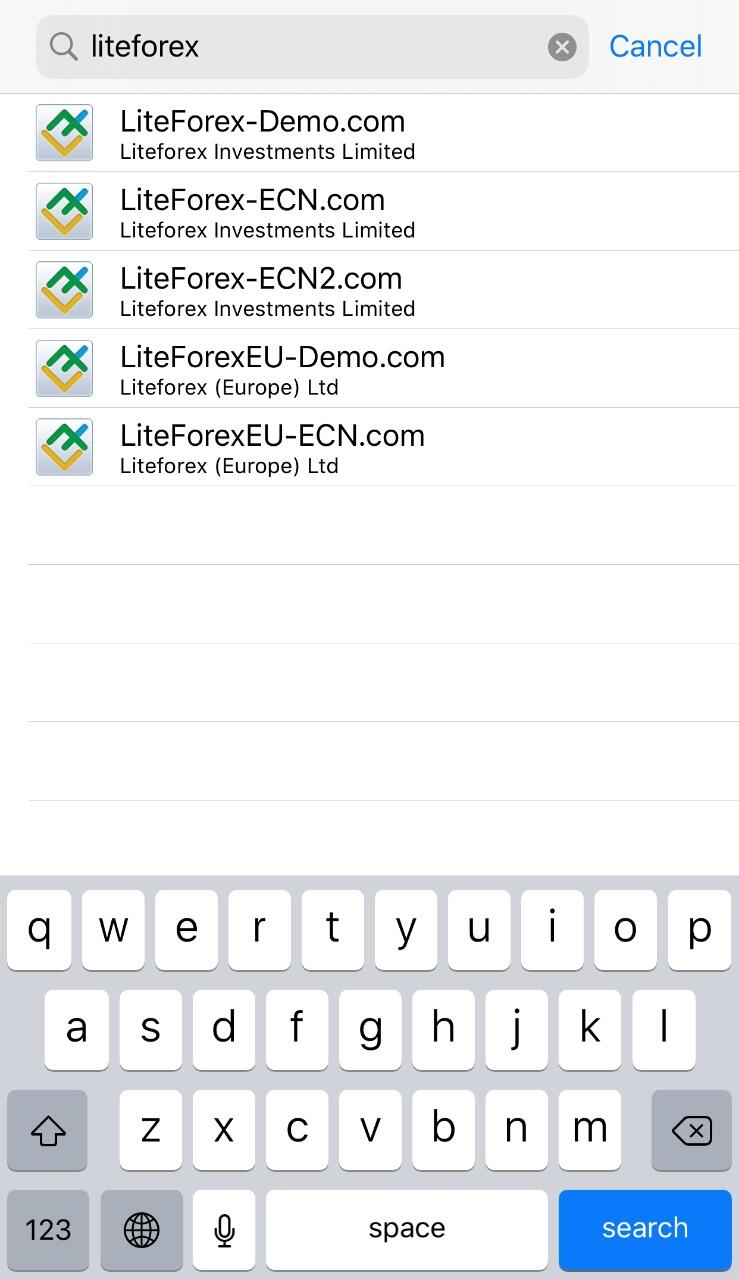
Task: Tap Cancel to dismiss the search
Action: point(655,46)
